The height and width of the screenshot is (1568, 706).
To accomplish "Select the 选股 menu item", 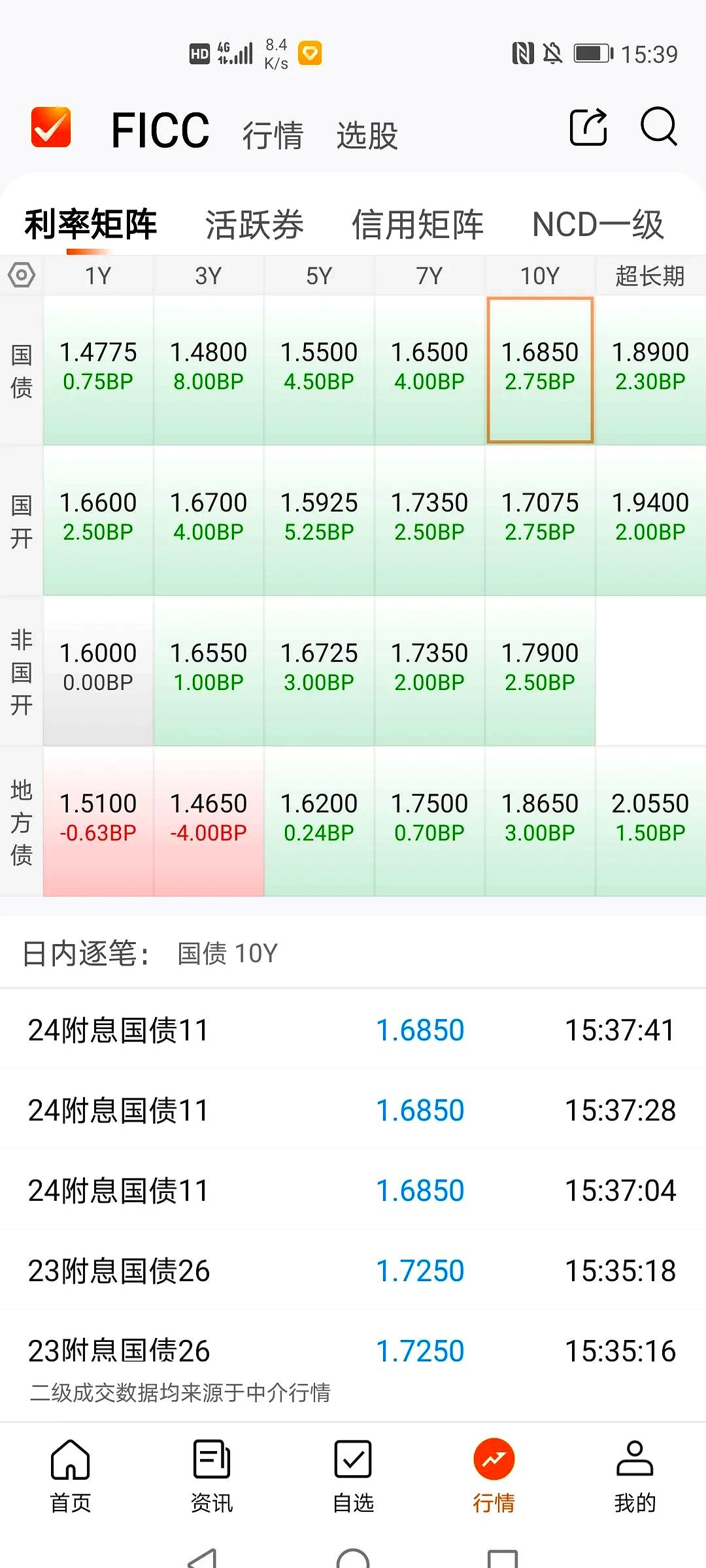I will pyautogui.click(x=367, y=133).
